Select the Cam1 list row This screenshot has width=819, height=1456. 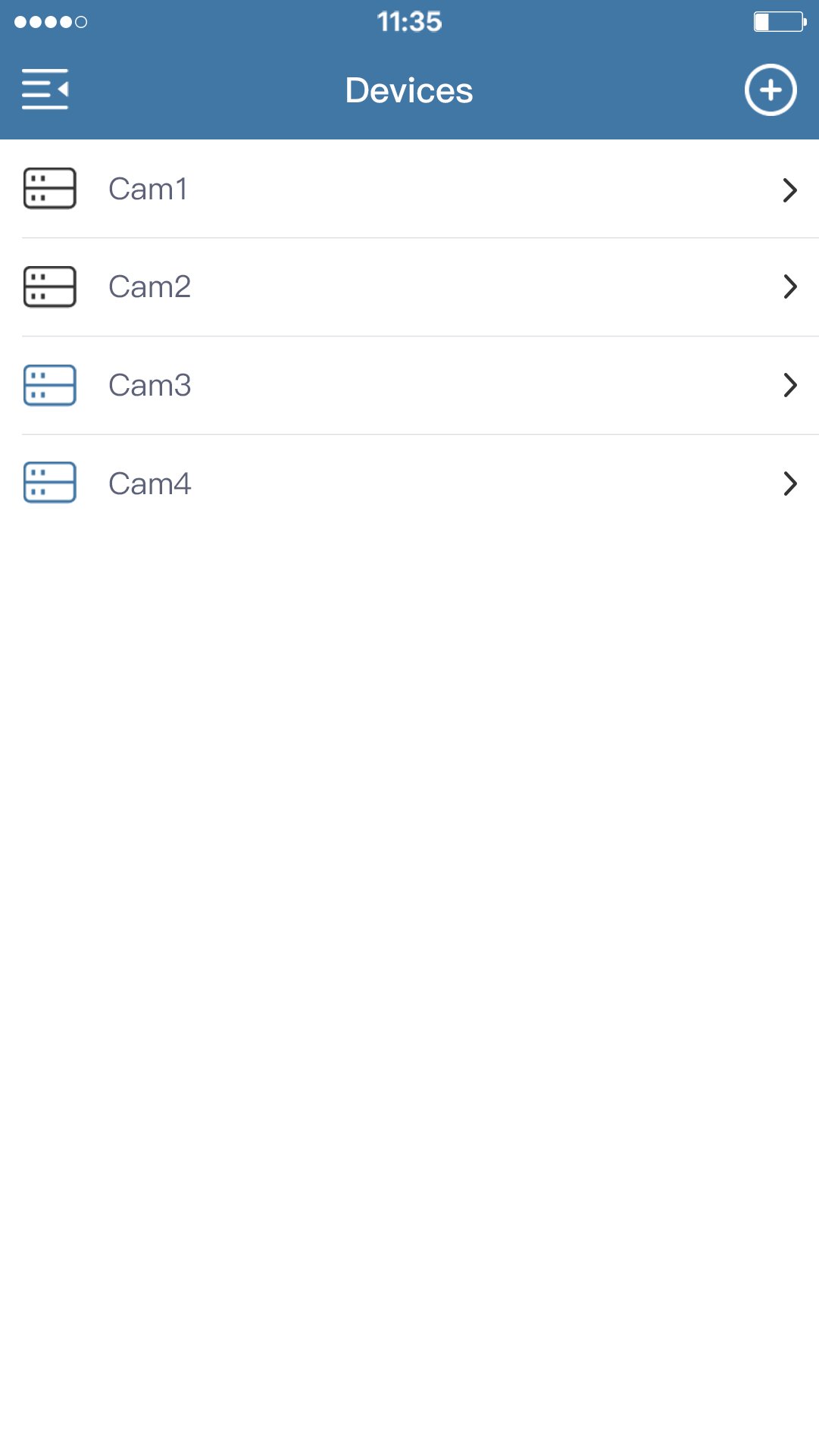[x=409, y=189]
